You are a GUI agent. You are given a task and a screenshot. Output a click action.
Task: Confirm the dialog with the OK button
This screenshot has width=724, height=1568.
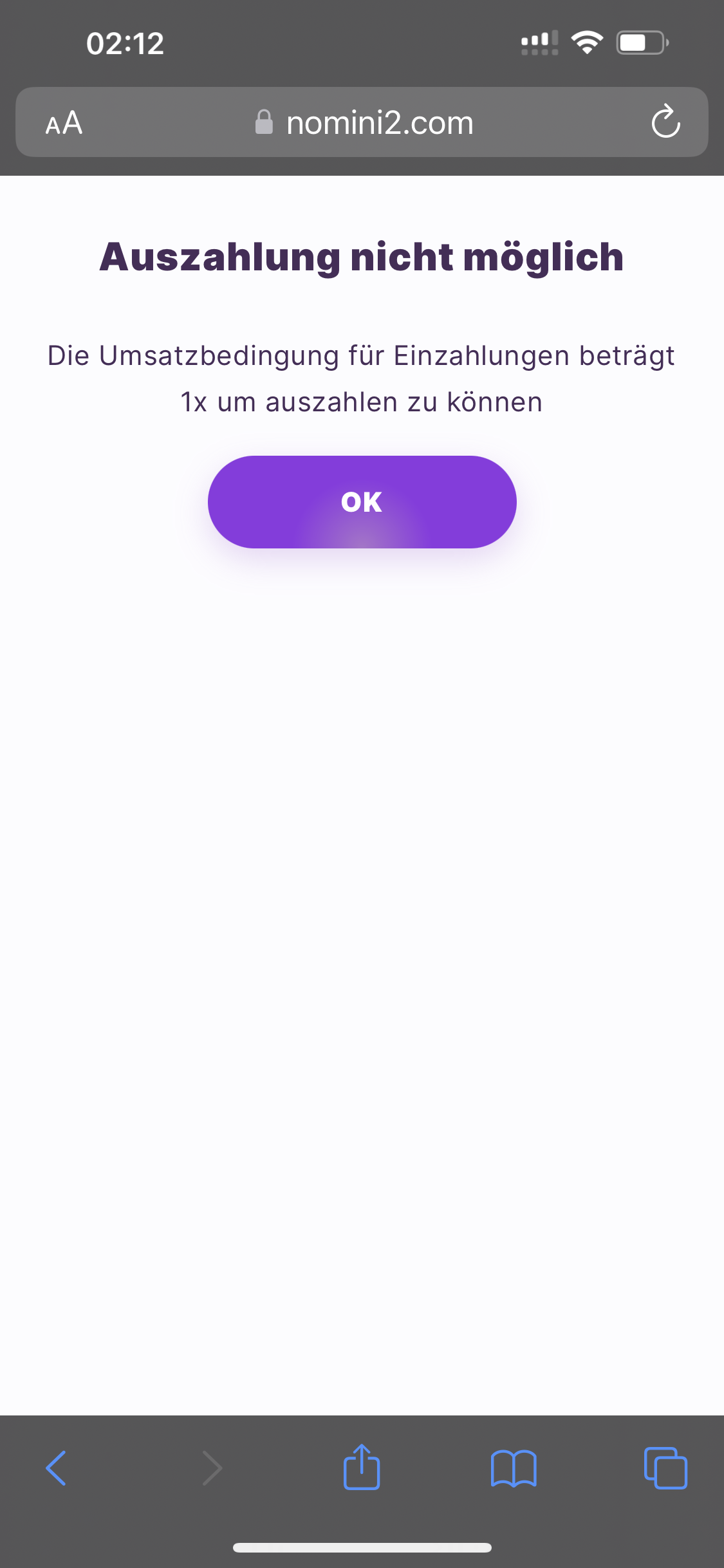362,502
